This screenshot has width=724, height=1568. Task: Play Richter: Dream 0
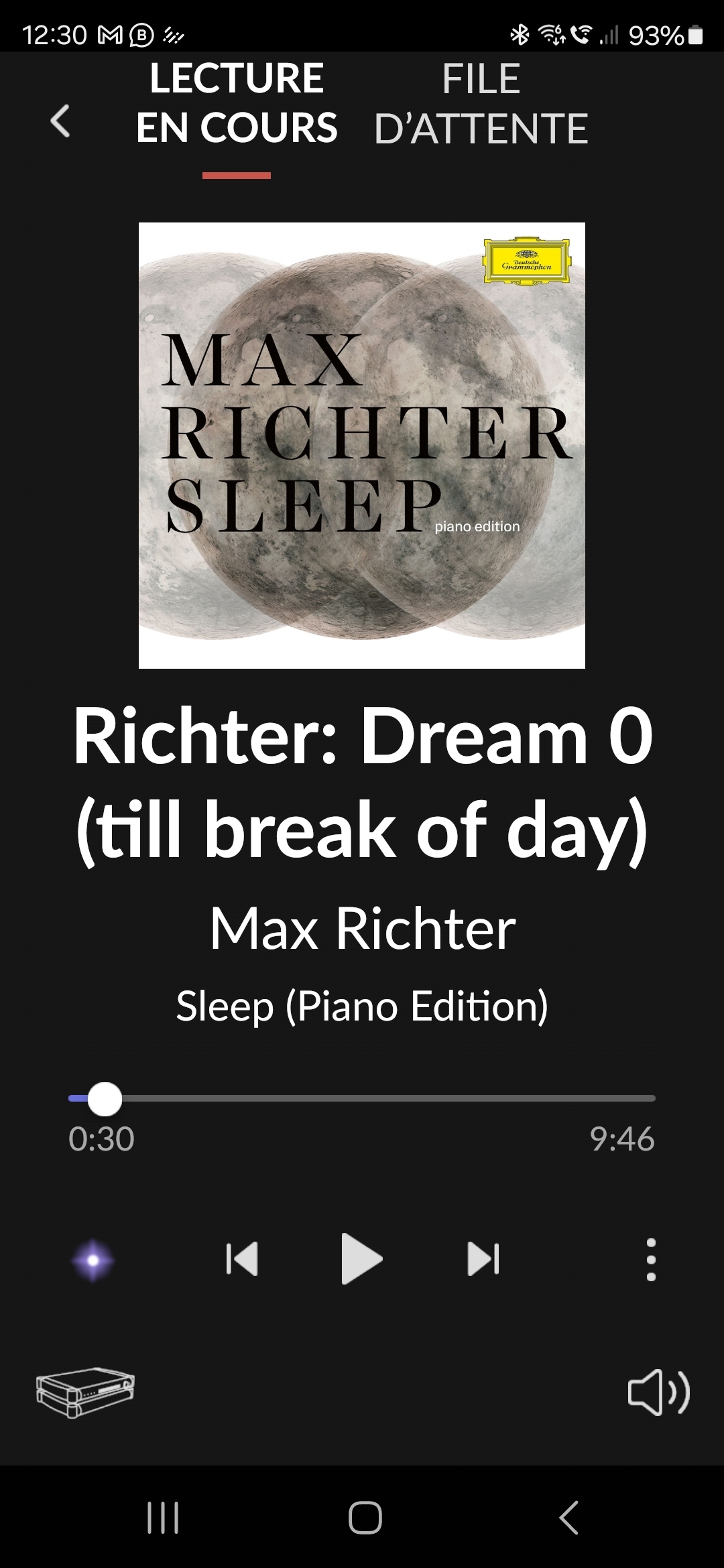coord(361,1259)
